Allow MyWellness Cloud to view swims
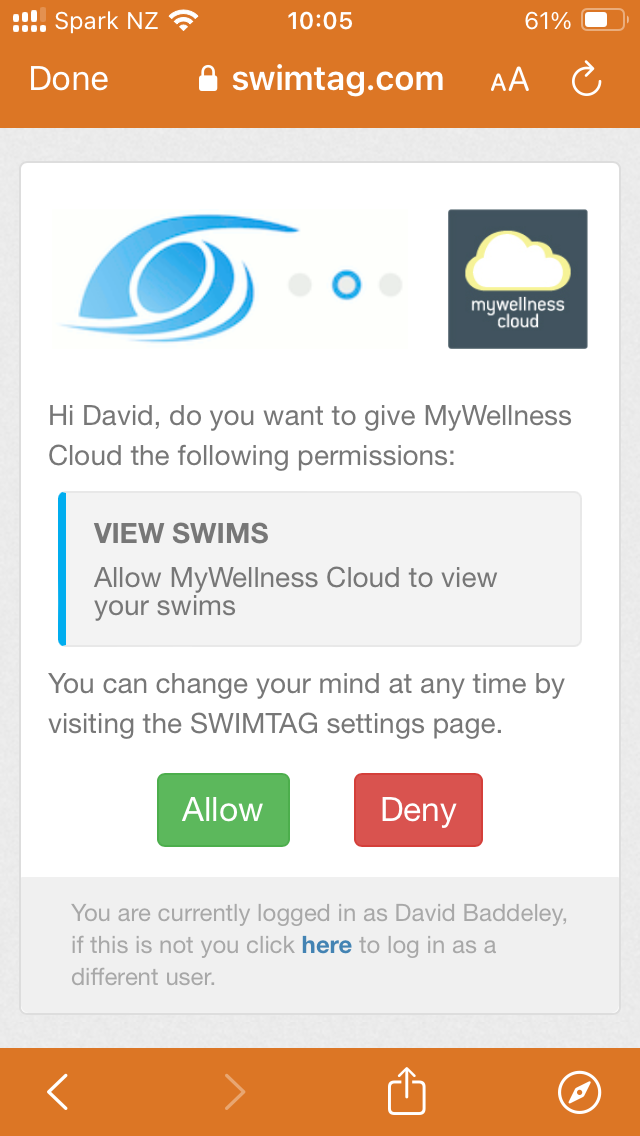 [223, 810]
